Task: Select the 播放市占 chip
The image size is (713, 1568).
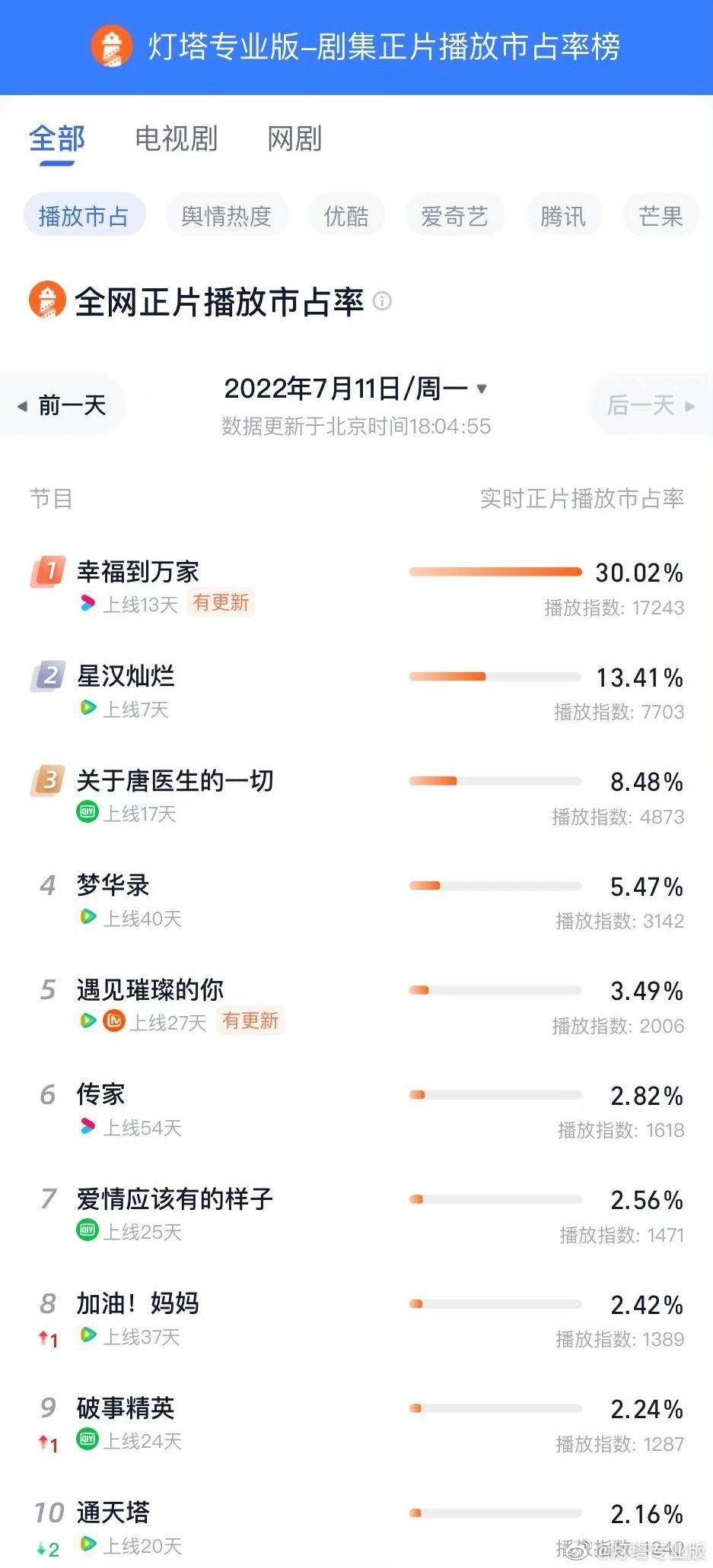Action: tap(84, 216)
